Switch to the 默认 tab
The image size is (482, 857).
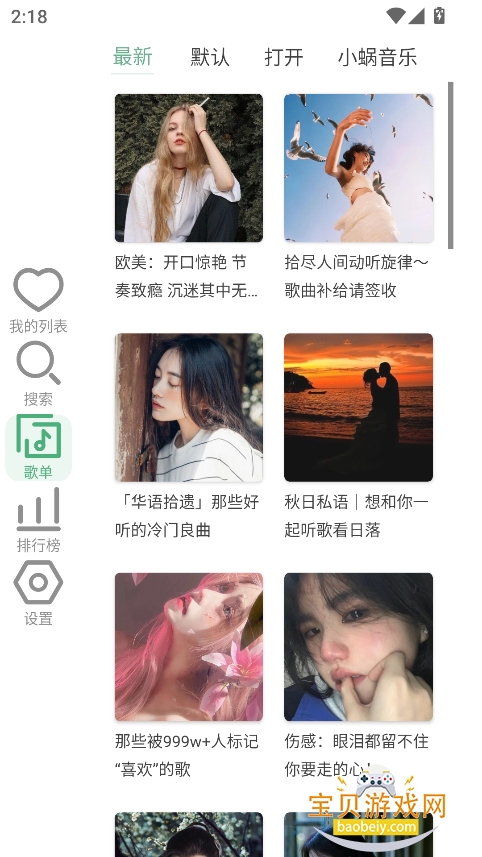pyautogui.click(x=210, y=57)
